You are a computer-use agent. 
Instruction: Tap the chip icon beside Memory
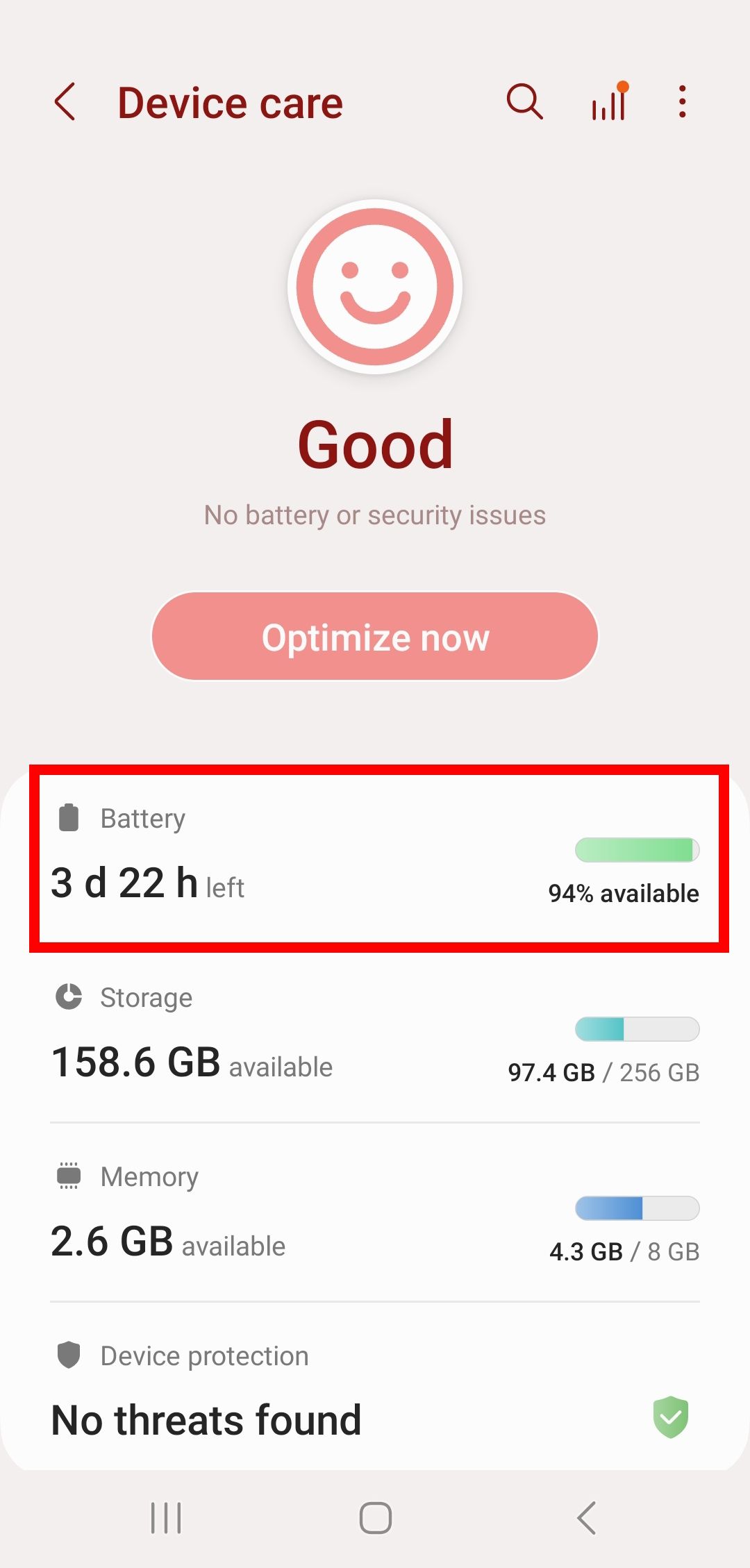pyautogui.click(x=69, y=1176)
